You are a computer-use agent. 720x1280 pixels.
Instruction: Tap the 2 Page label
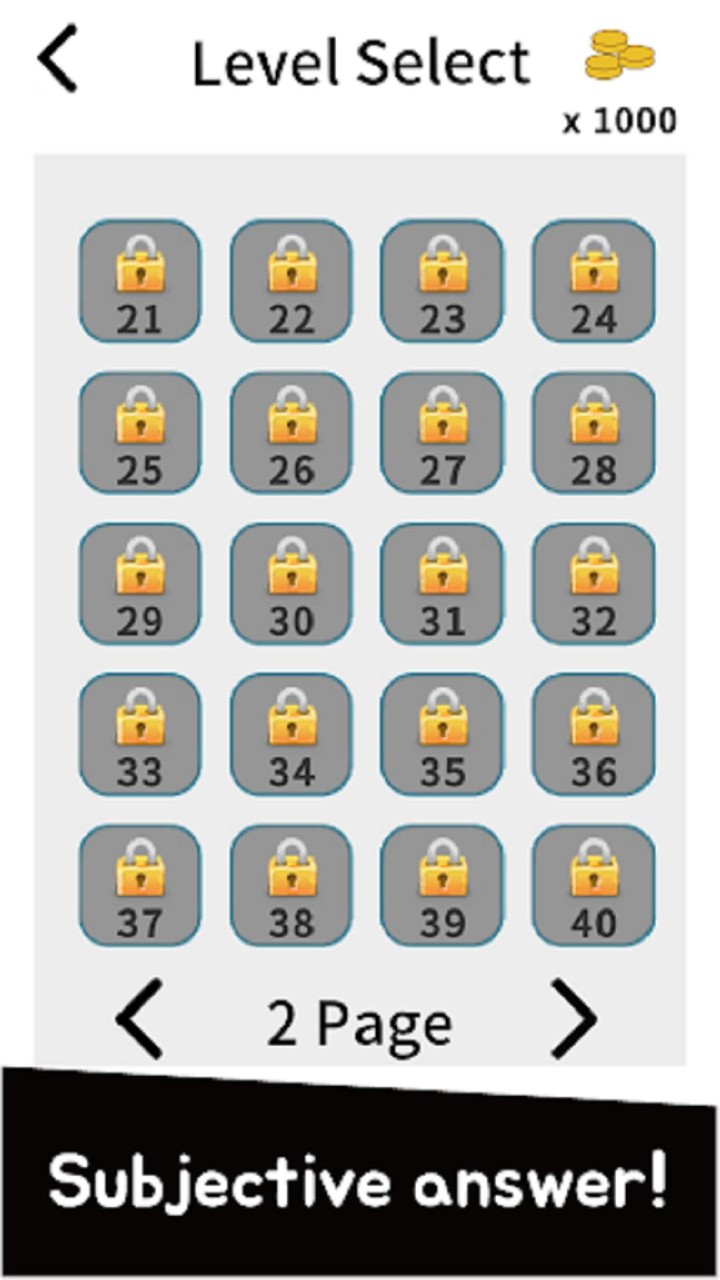(357, 1020)
